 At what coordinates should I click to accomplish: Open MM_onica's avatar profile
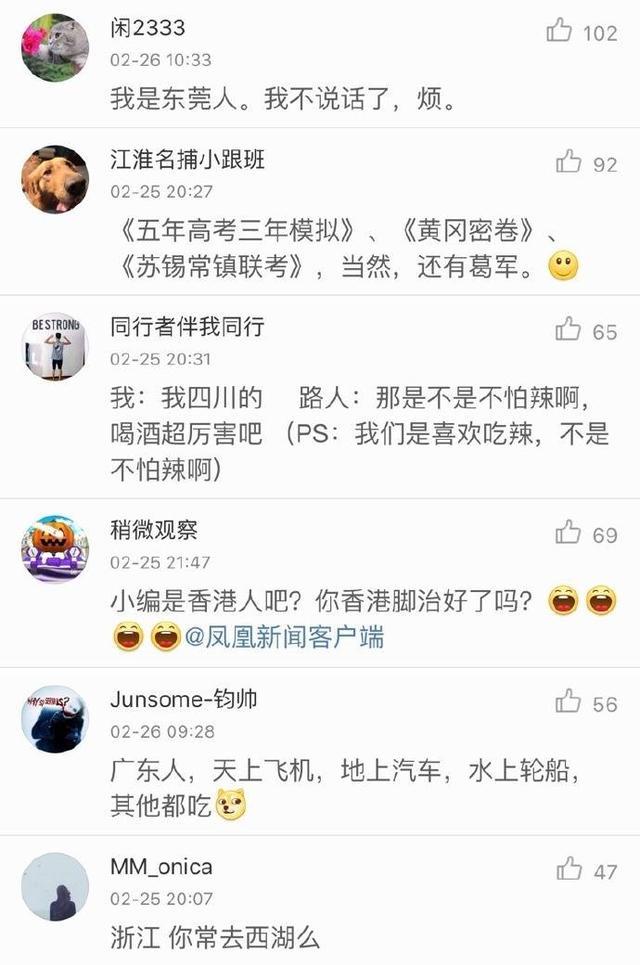[x=54, y=886]
